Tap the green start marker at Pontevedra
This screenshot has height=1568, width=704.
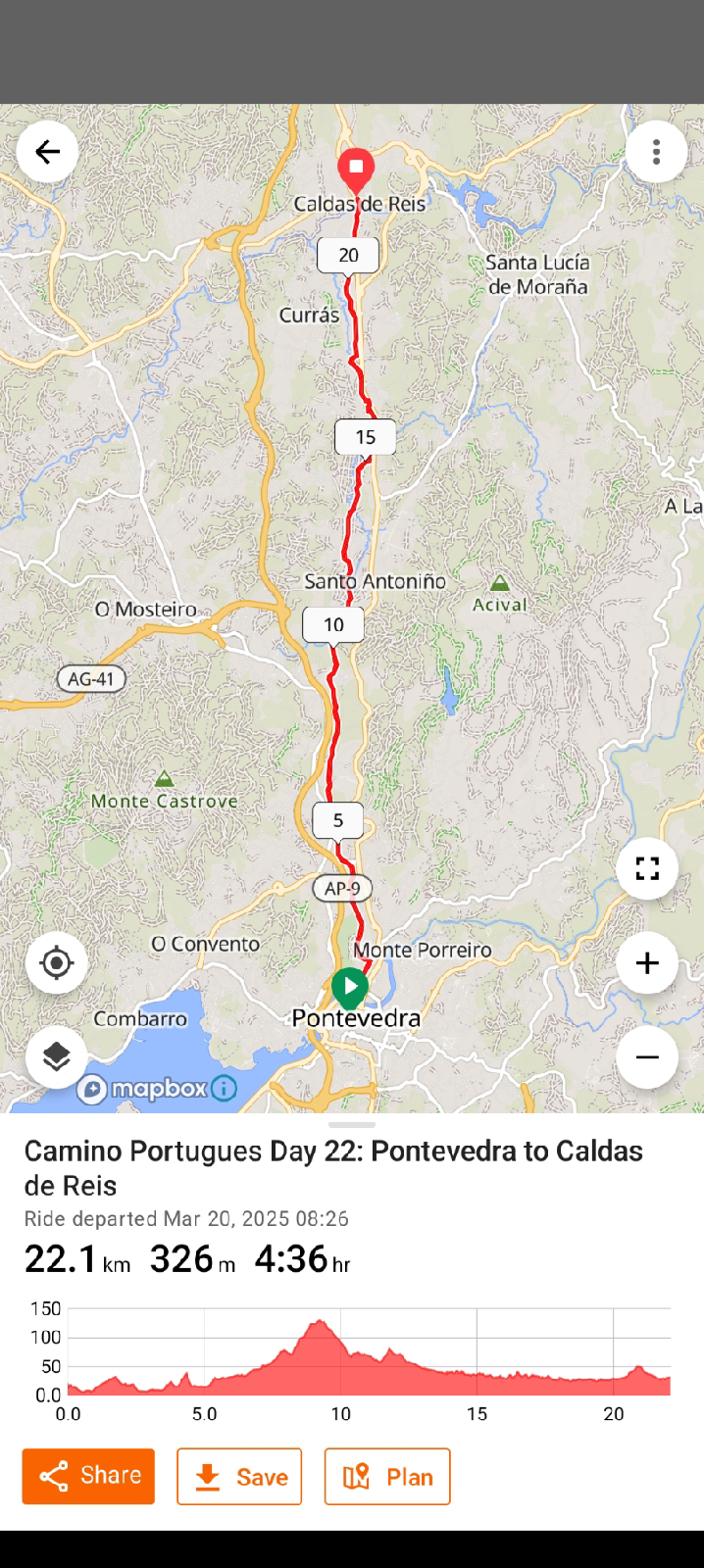(x=349, y=986)
